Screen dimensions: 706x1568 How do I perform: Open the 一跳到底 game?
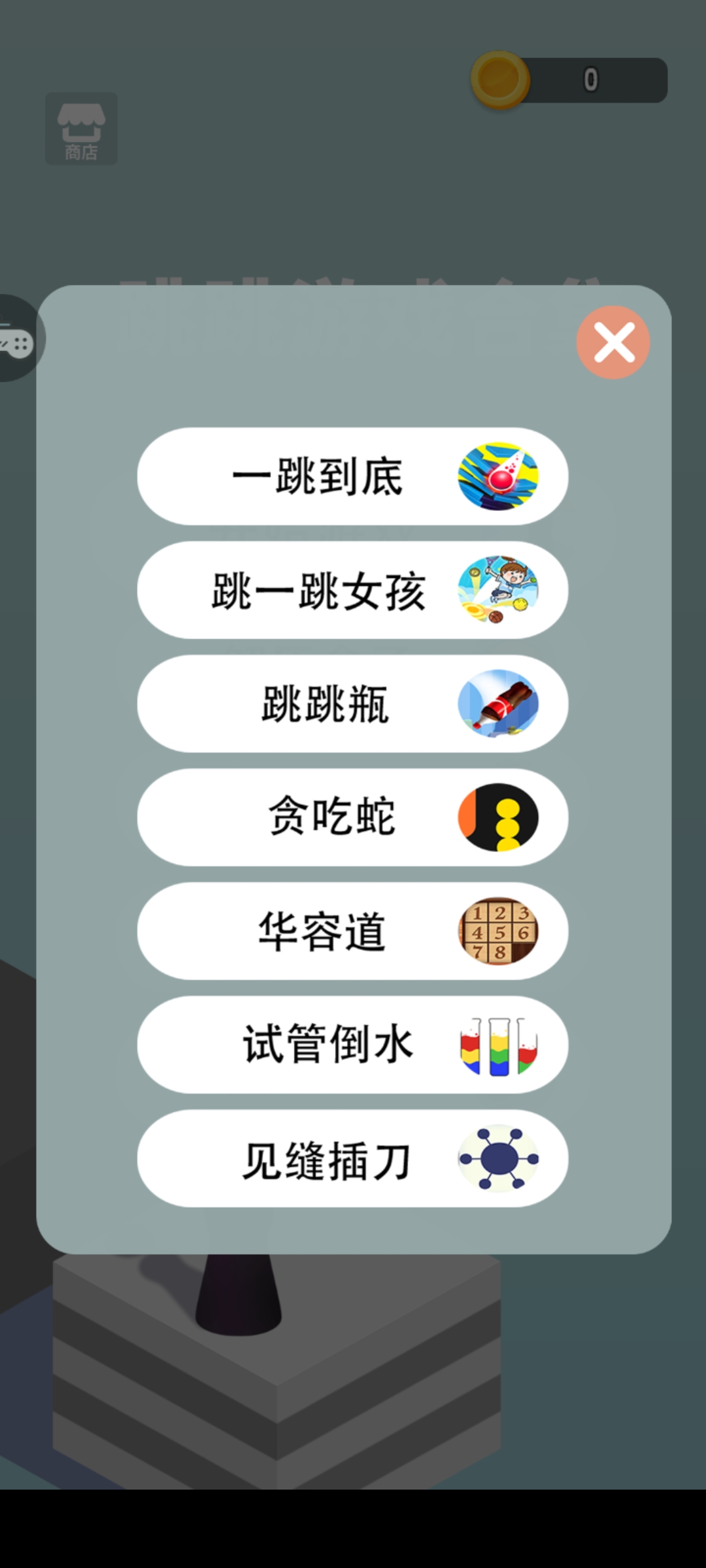click(x=352, y=476)
